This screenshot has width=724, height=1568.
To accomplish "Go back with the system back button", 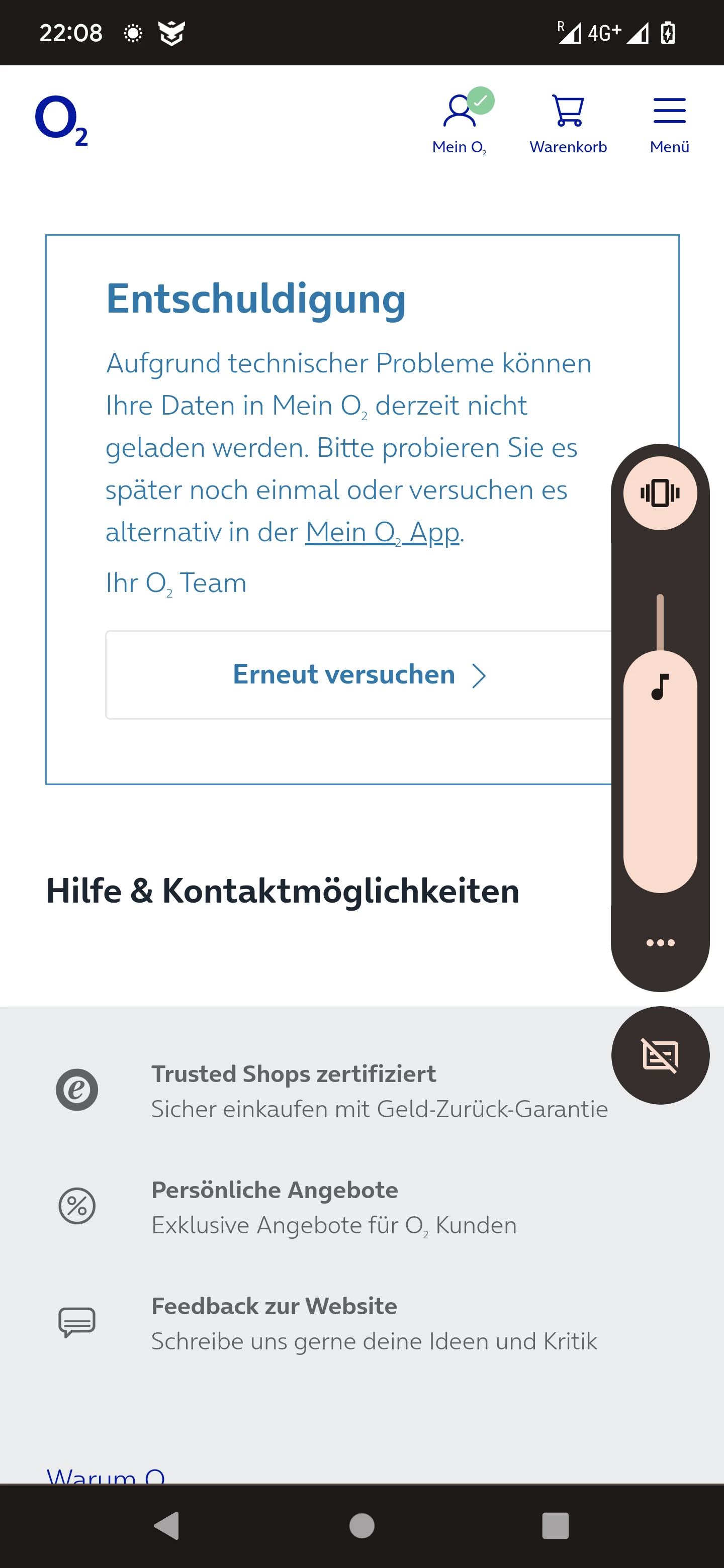I will point(167,1525).
